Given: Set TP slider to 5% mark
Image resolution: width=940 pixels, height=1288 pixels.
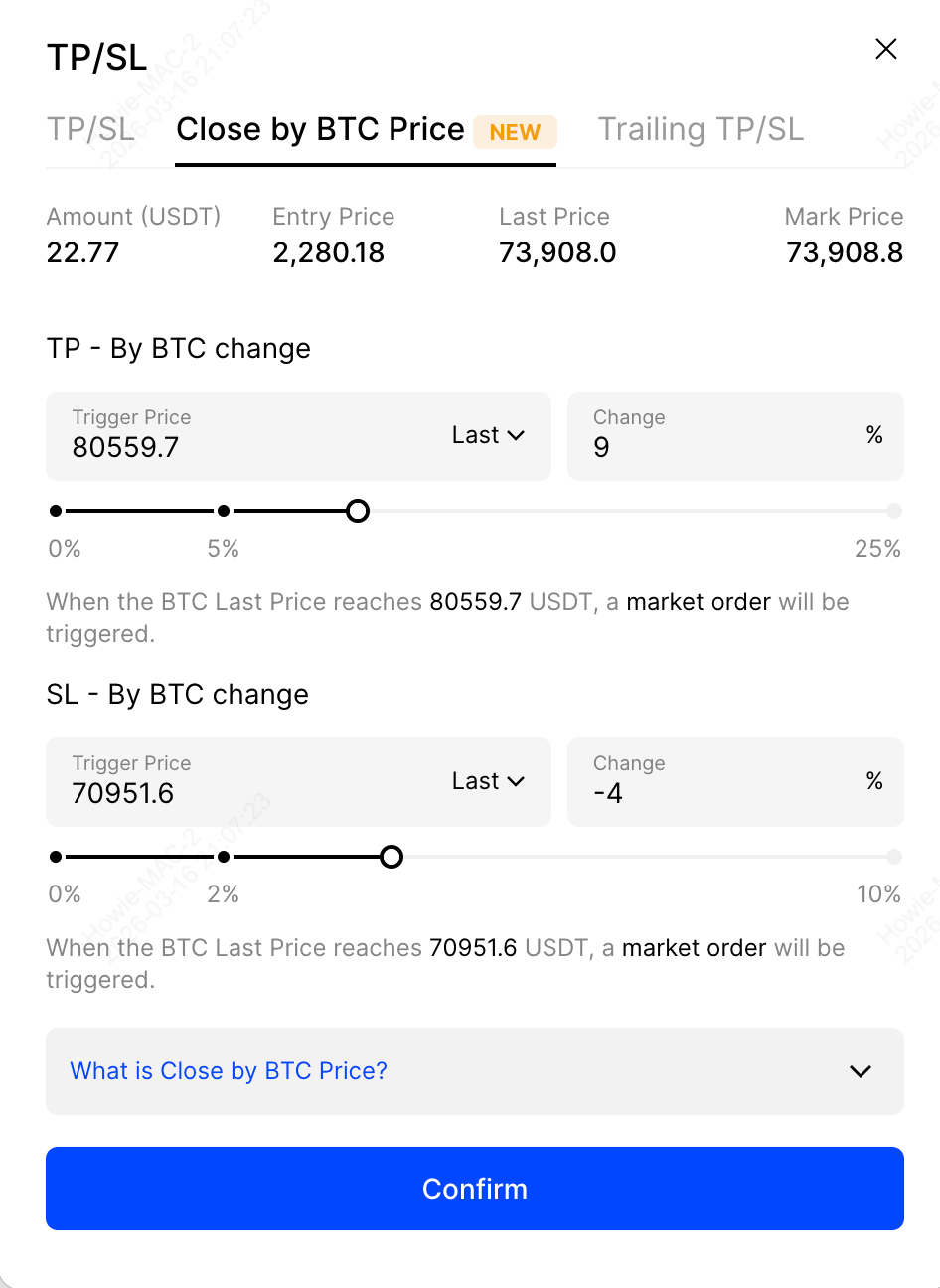Looking at the screenshot, I should pos(224,511).
